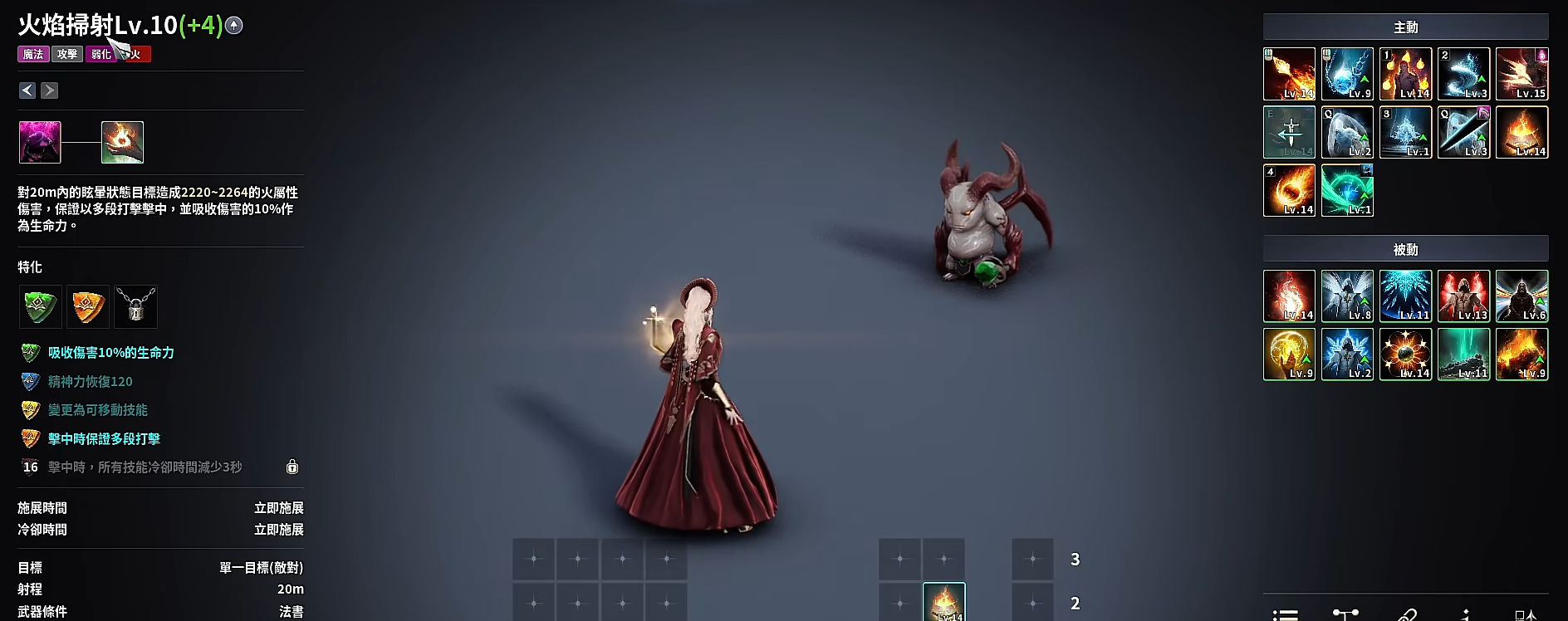Go to the previous skill with left arrow
This screenshot has height=621, width=1568.
pyautogui.click(x=27, y=90)
